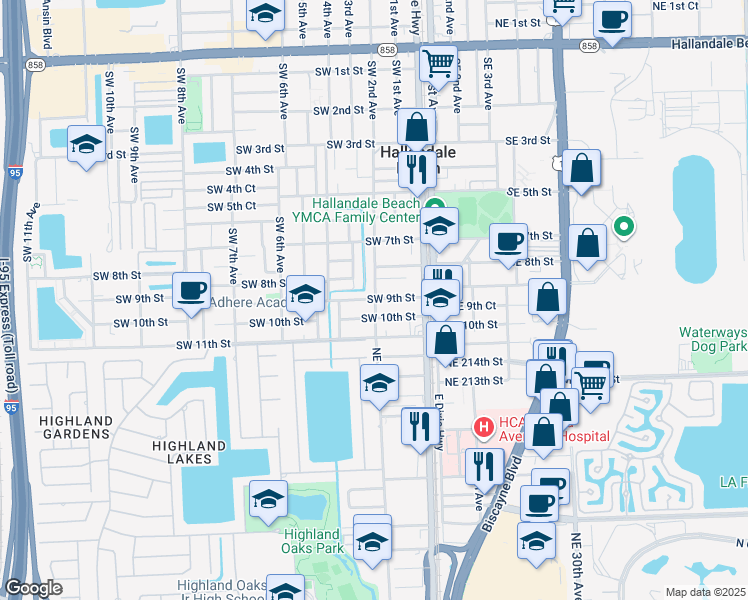Image resolution: width=748 pixels, height=600 pixels.
Task: Tap the school marker near Highland Lakes
Action: tap(268, 500)
